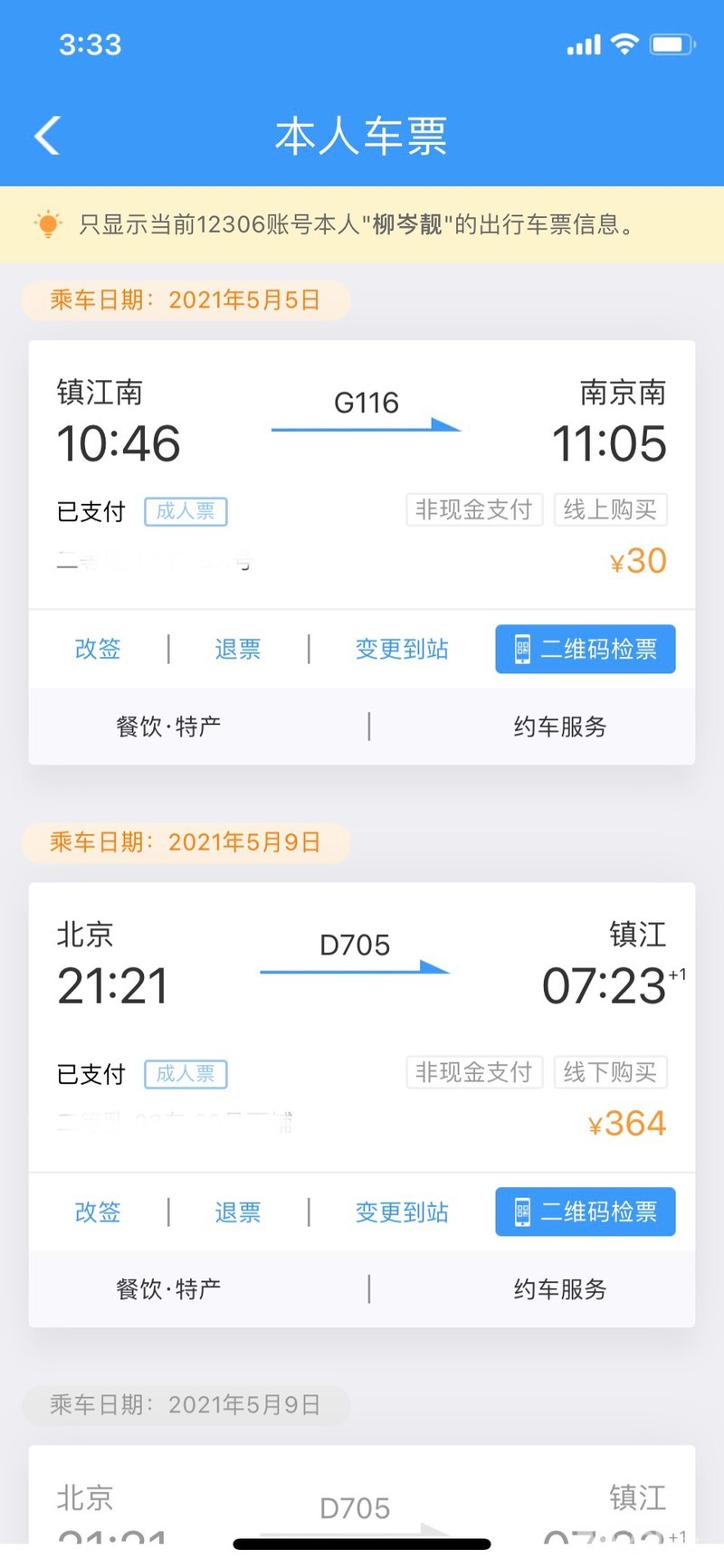724x1568 pixels.
Task: Go back using the top-left arrow
Action: [x=47, y=137]
